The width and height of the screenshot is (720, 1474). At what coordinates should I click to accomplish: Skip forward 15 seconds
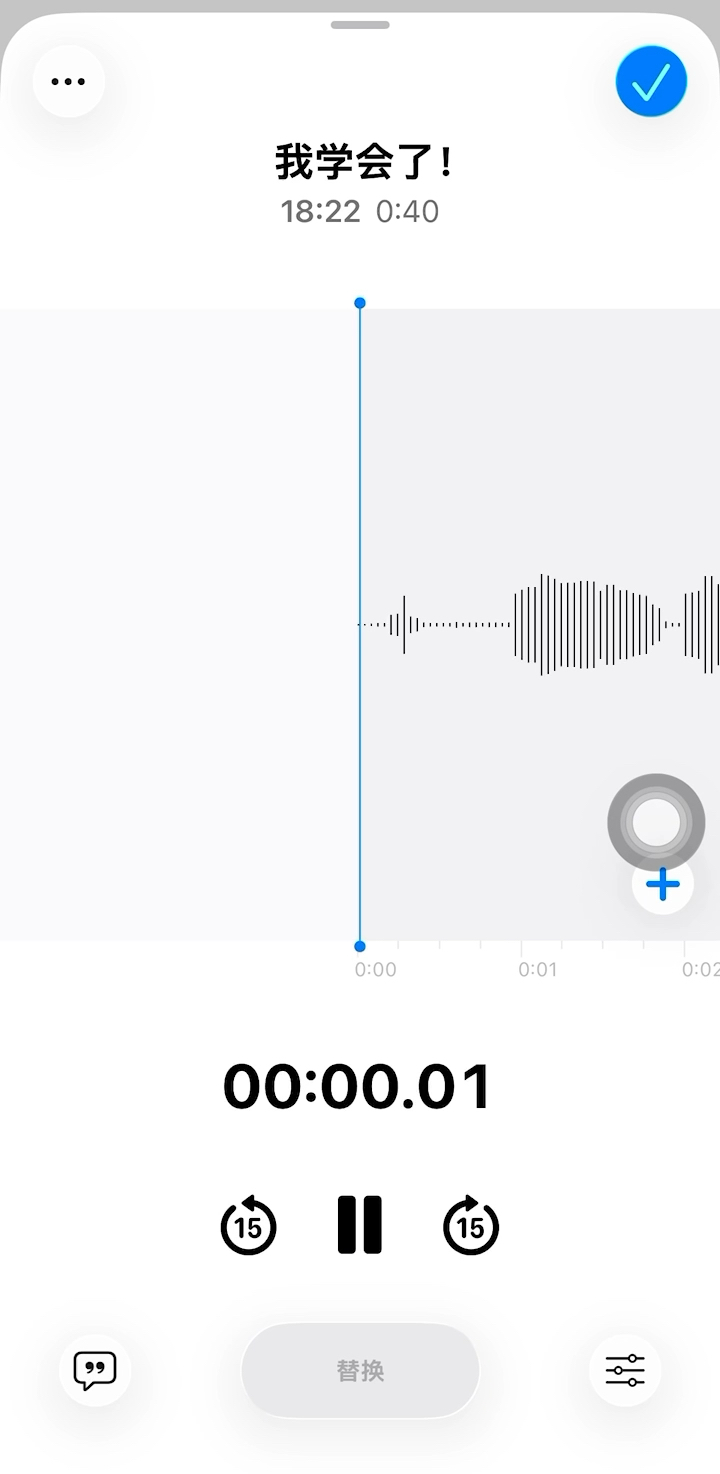(x=471, y=1225)
